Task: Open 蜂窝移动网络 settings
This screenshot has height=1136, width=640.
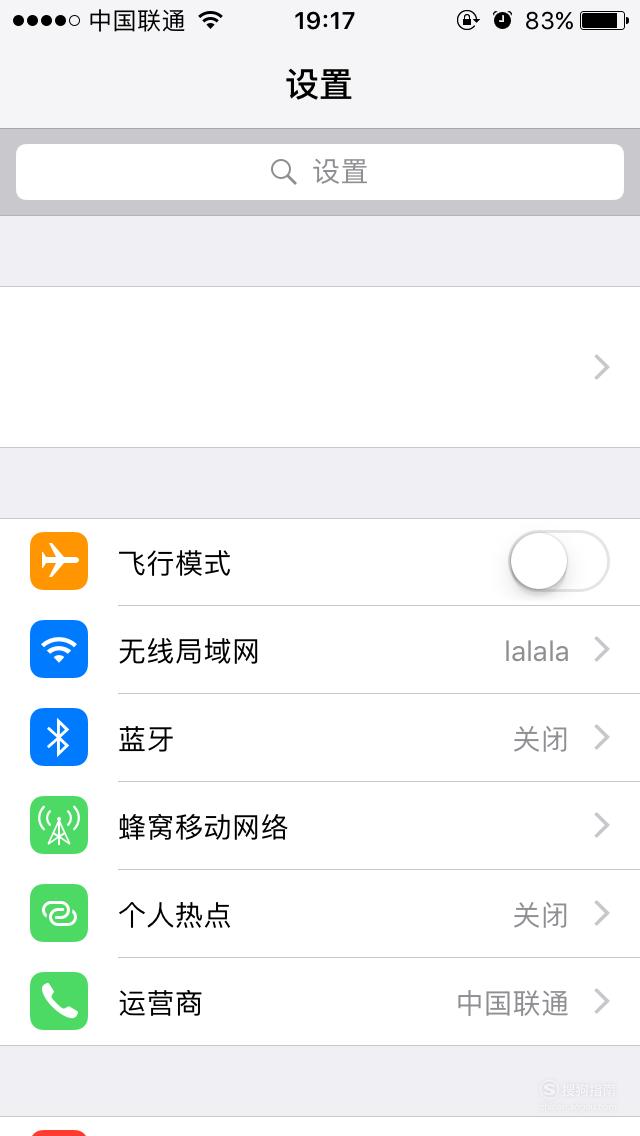Action: point(320,826)
